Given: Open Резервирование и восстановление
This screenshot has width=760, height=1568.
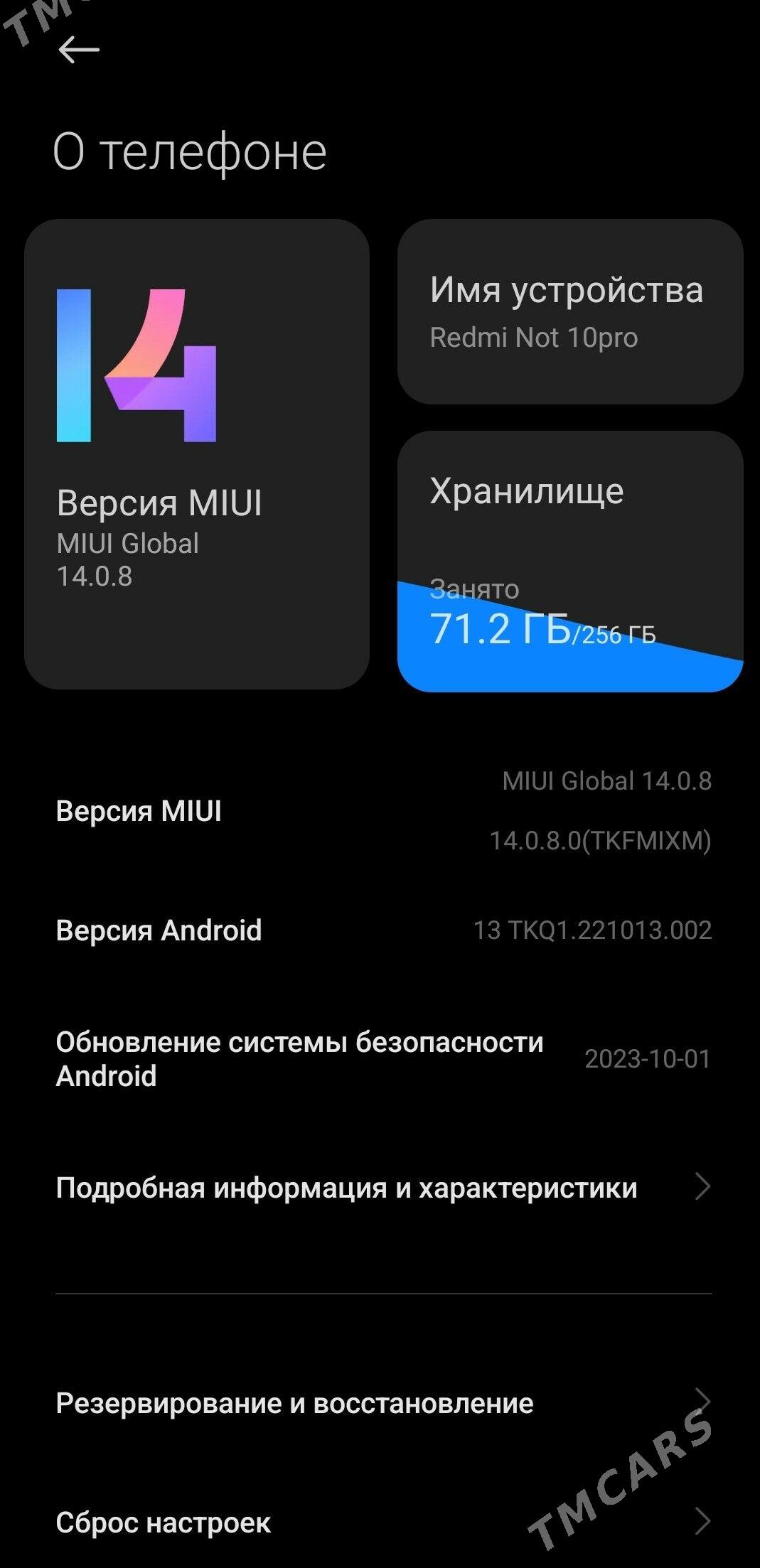Looking at the screenshot, I should point(382,1403).
